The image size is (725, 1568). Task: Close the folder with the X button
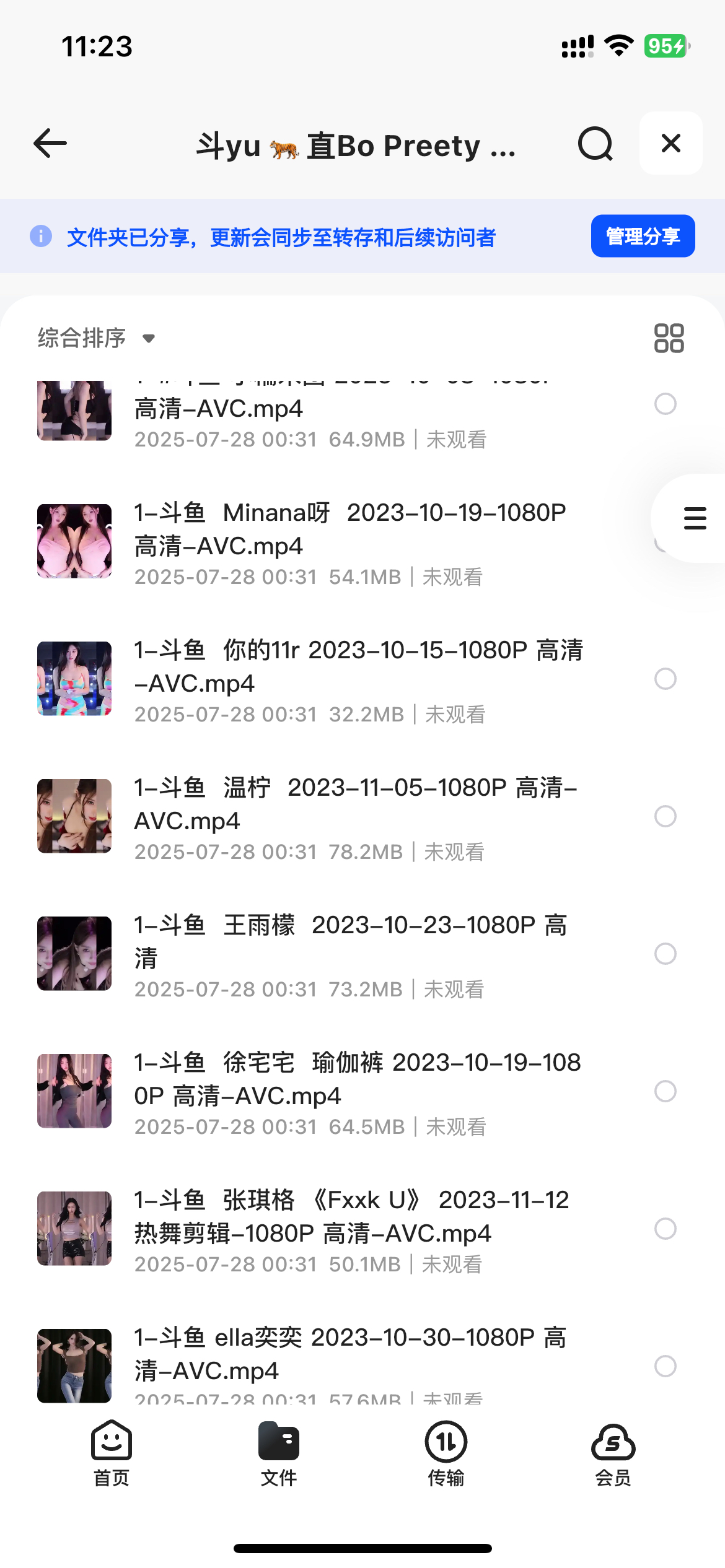point(670,143)
